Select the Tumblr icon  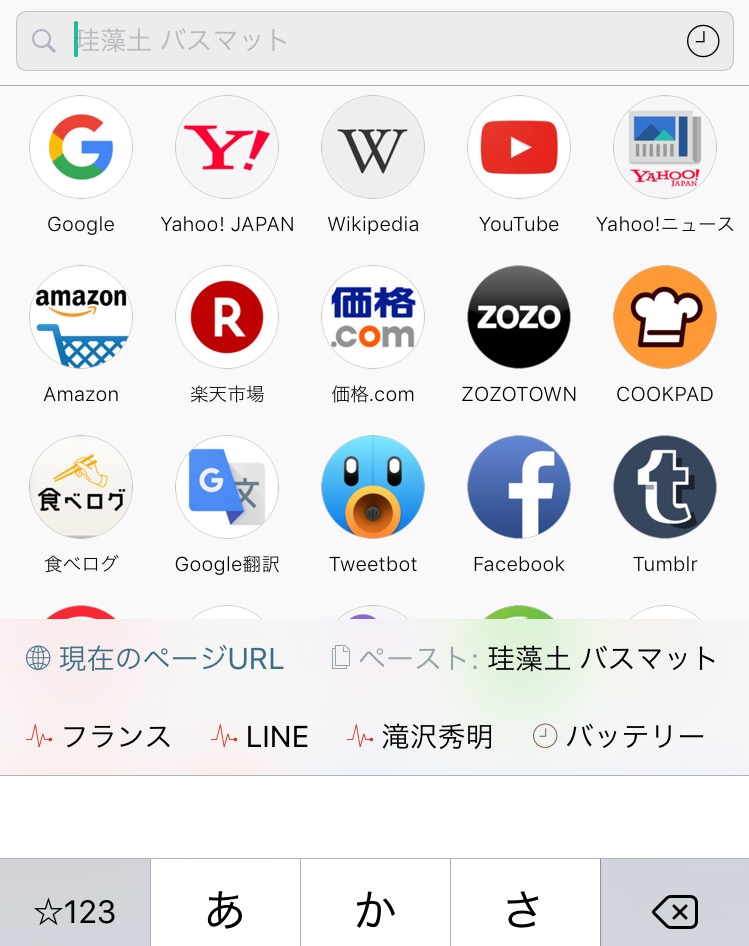tap(665, 487)
